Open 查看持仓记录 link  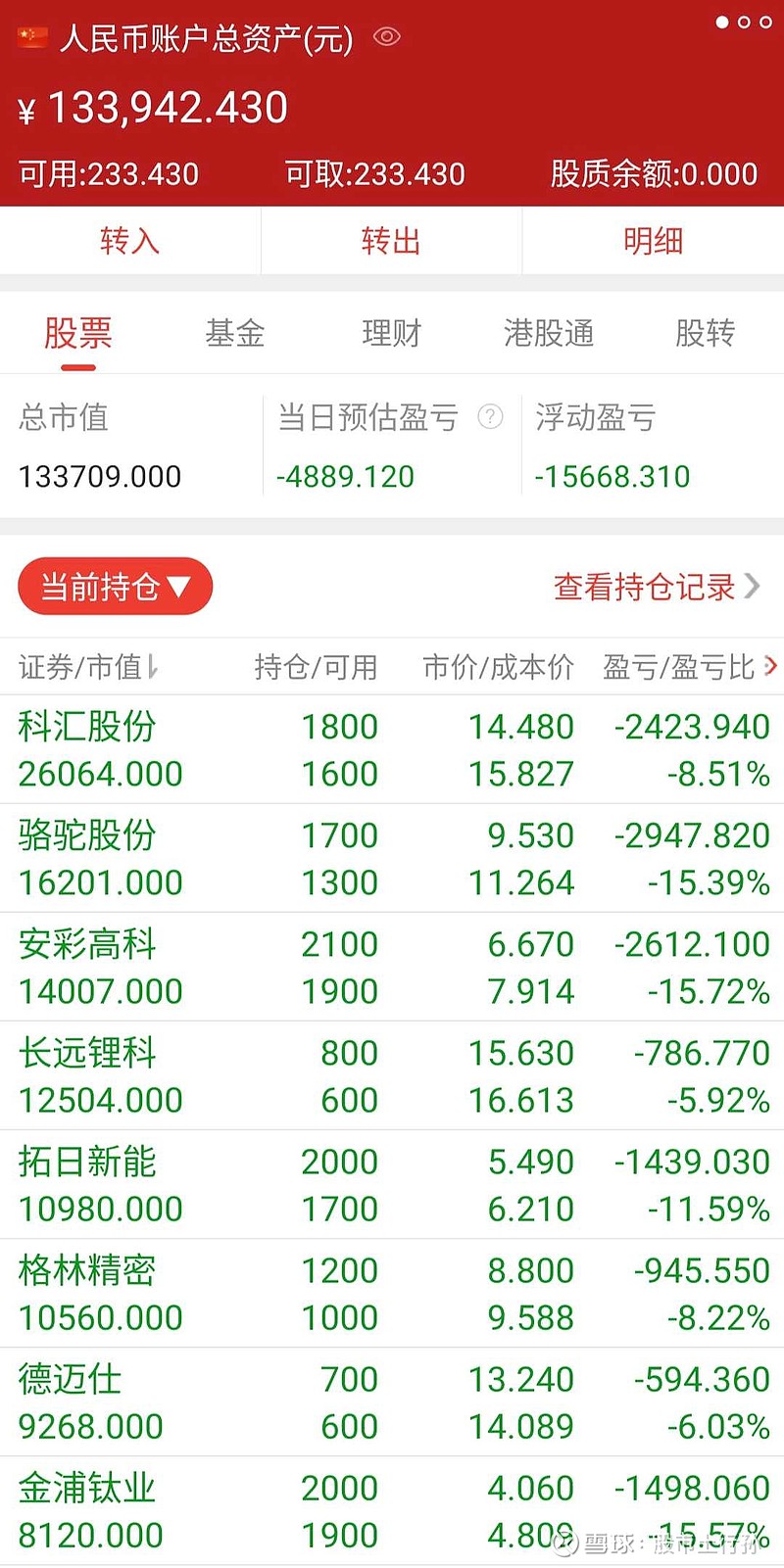657,587
